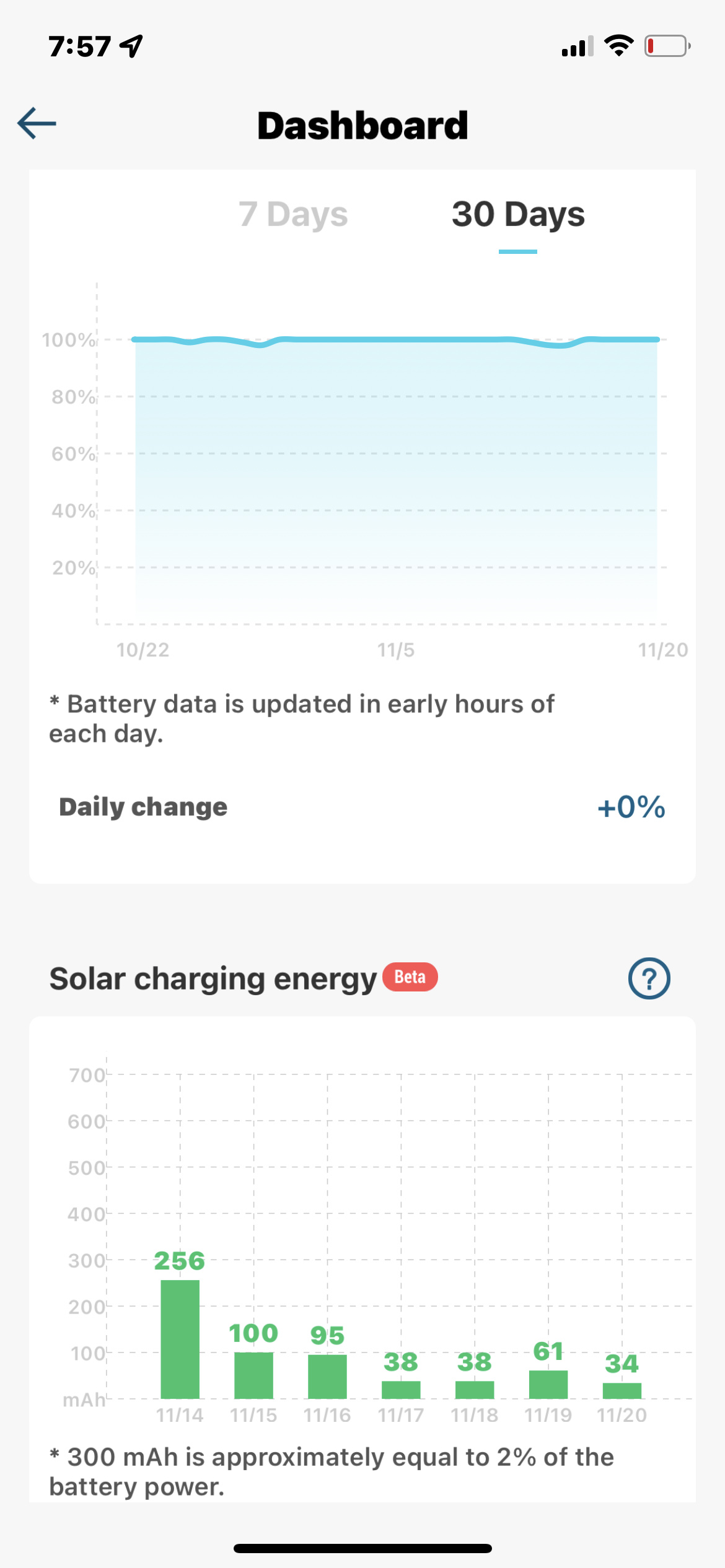This screenshot has width=725, height=1568.
Task: Go back from the Dashboard
Action: click(x=37, y=123)
